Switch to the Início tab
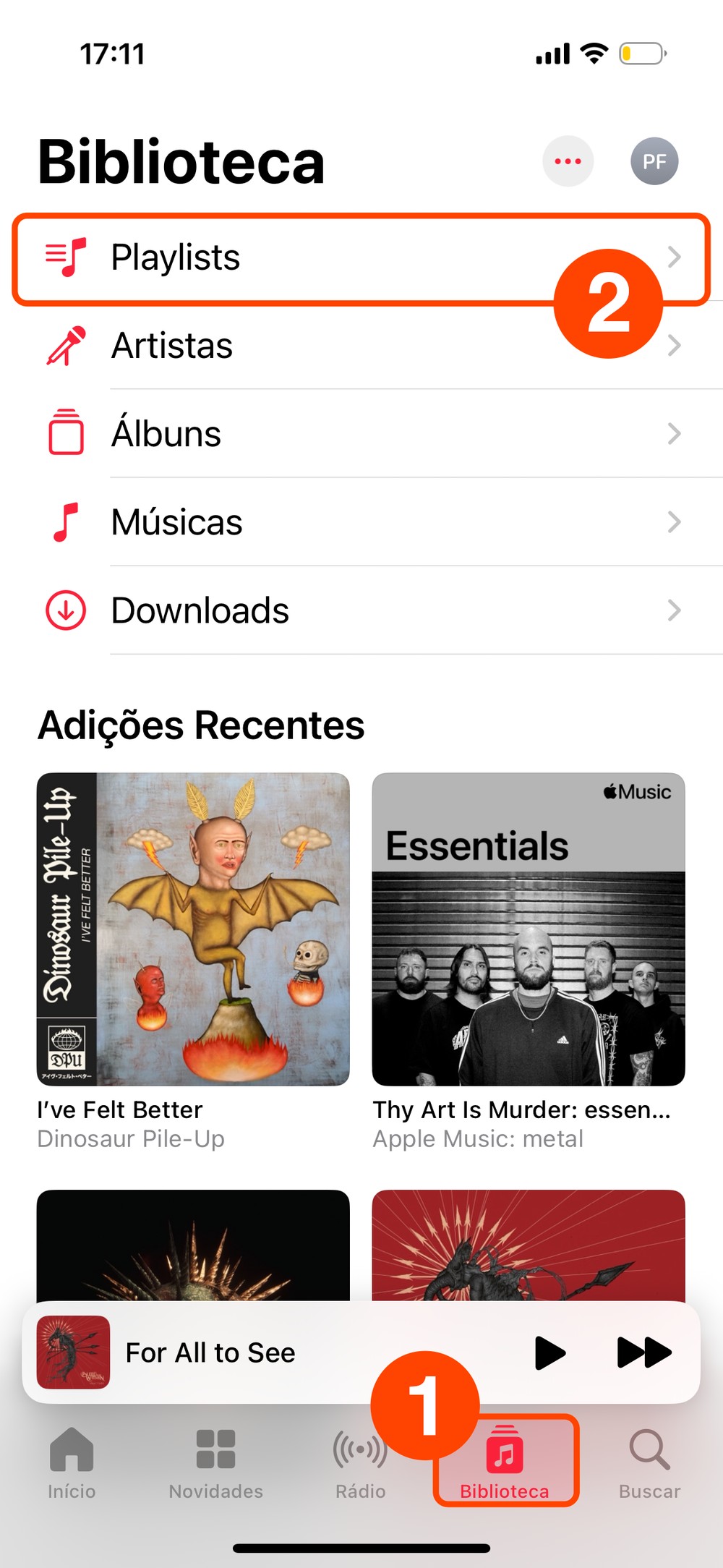The image size is (723, 1568). tap(72, 1462)
